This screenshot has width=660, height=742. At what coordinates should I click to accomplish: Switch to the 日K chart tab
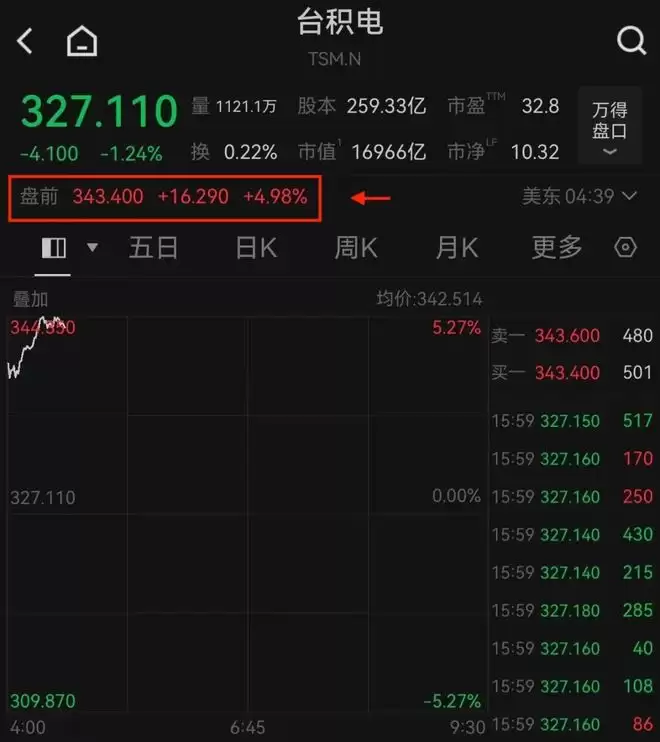[255, 248]
